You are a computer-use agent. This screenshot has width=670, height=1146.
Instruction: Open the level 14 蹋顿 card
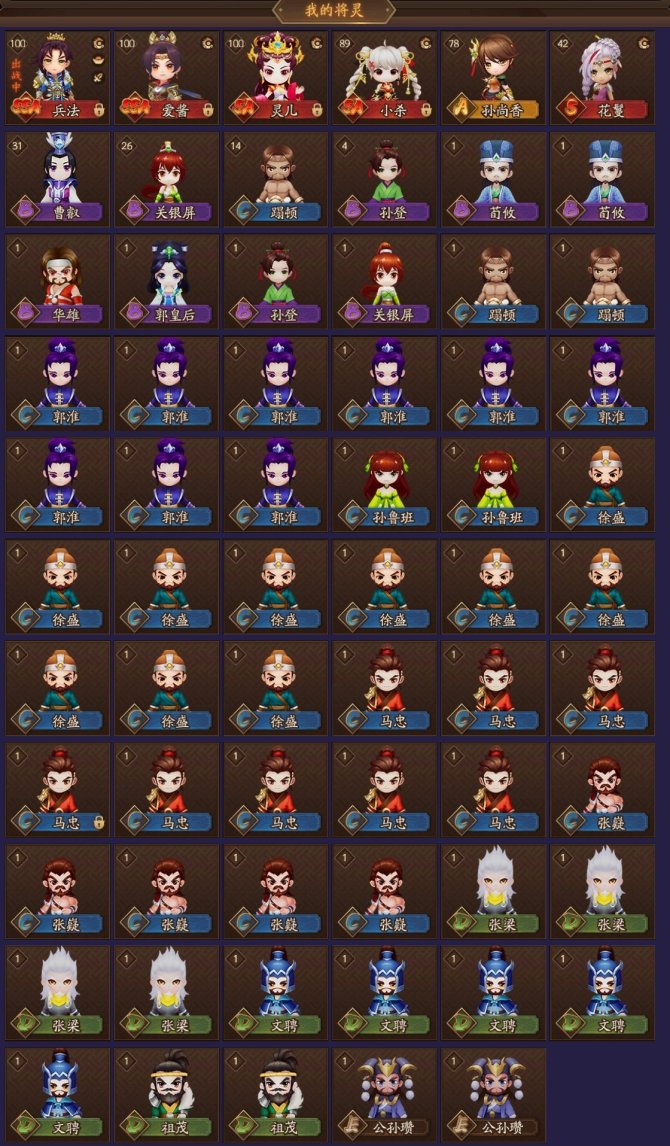coord(275,179)
